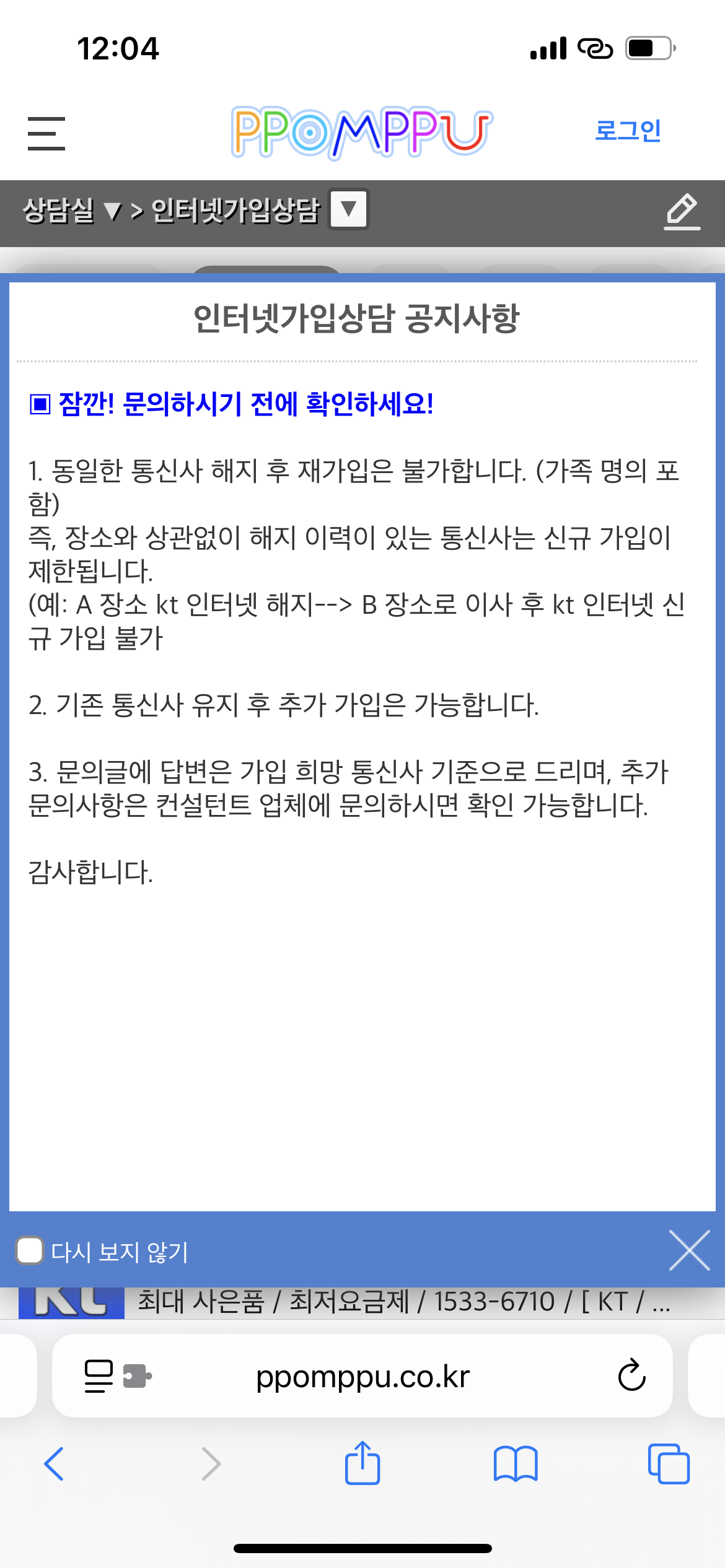
Task: Reload the page in Safari
Action: click(x=631, y=1375)
